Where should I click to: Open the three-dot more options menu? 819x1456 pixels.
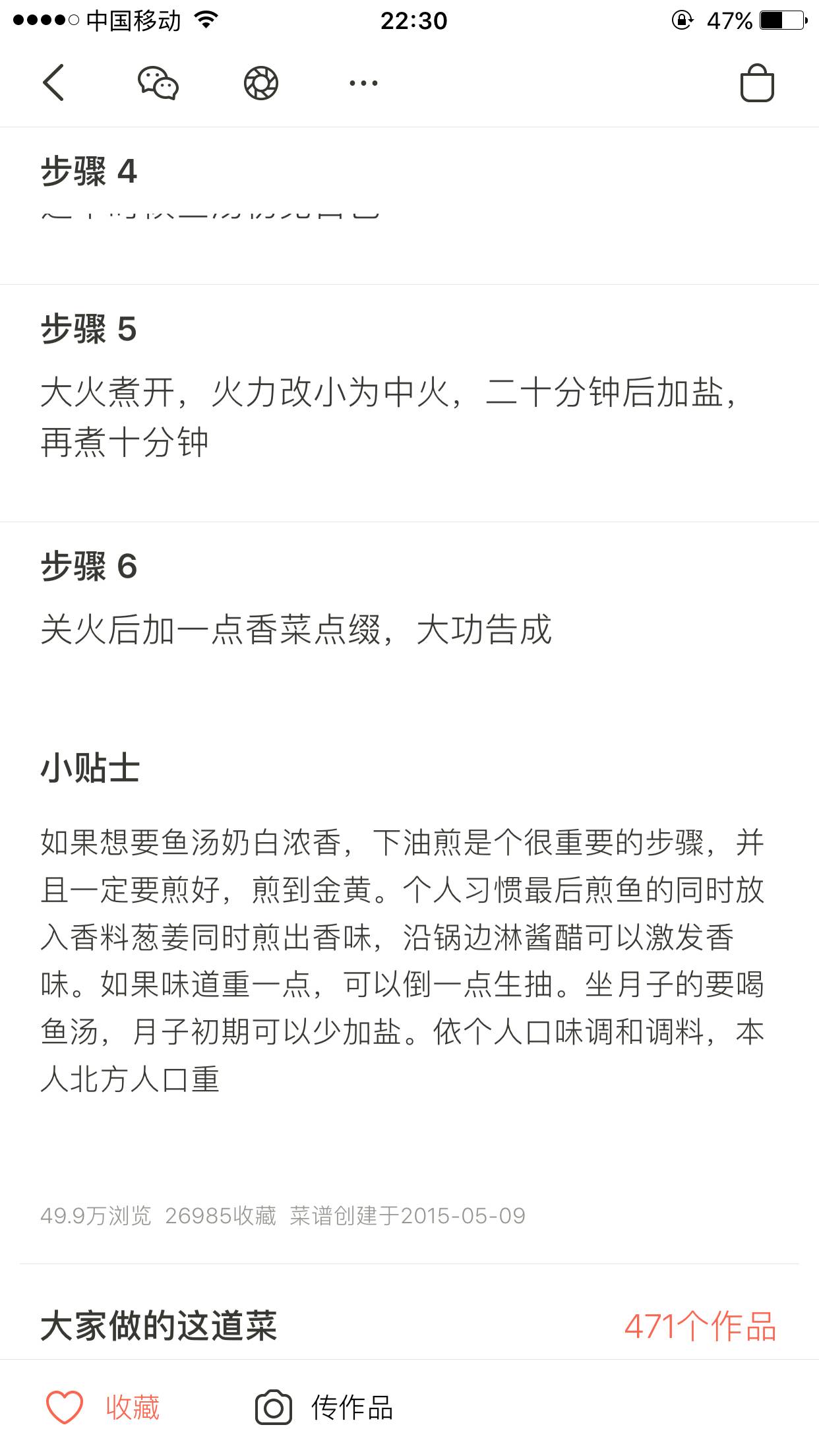click(x=363, y=83)
